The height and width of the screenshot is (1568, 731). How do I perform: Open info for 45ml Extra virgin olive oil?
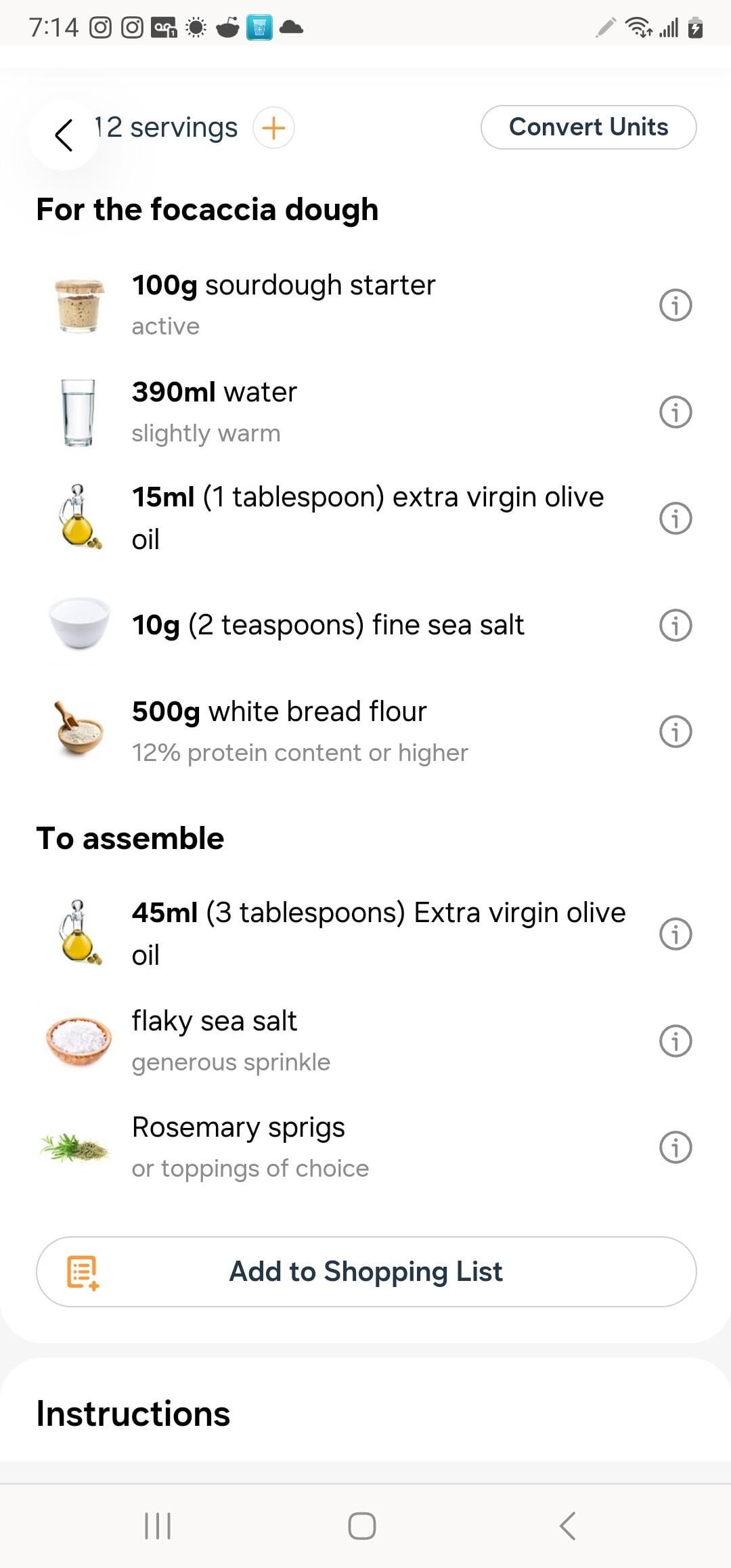[x=675, y=934]
